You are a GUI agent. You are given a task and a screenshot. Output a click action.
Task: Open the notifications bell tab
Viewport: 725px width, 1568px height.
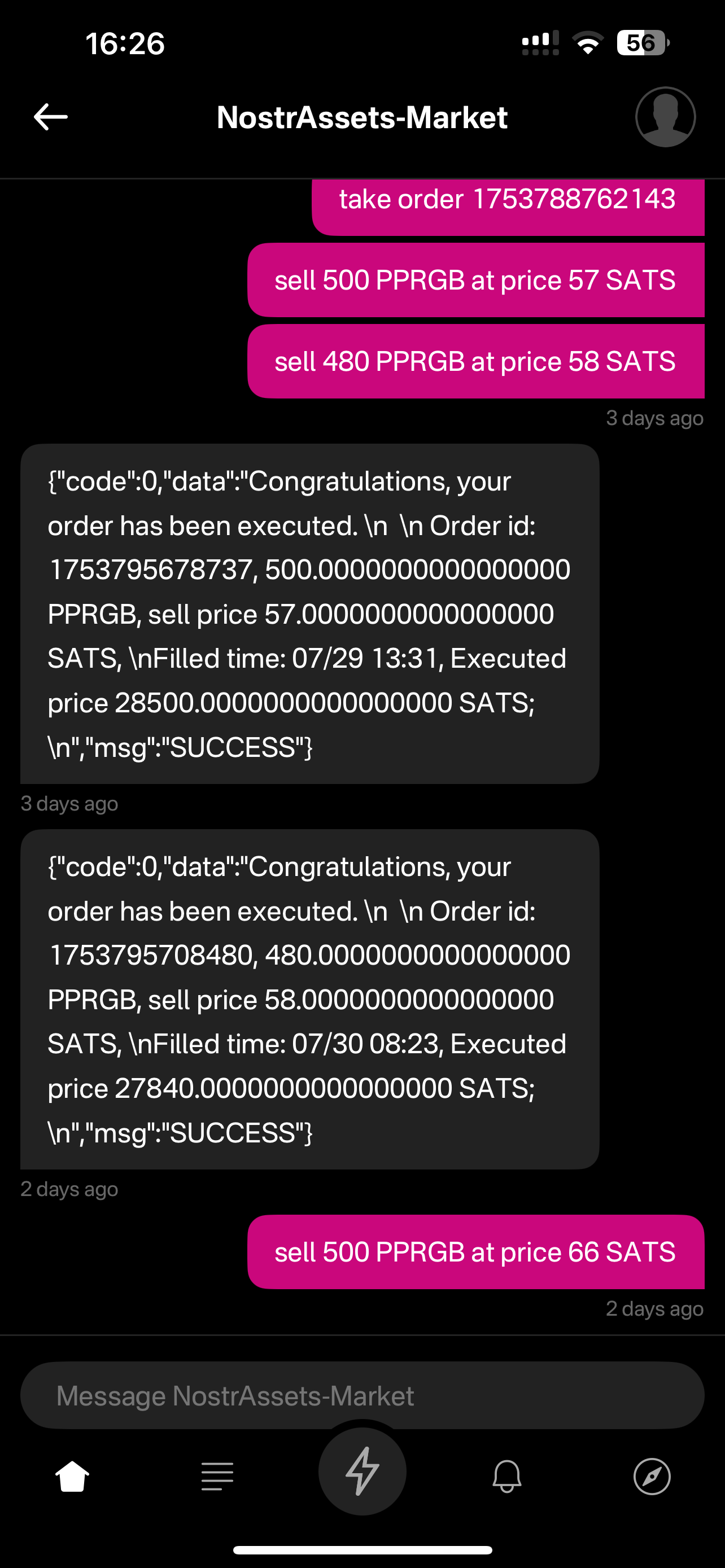507,1476
